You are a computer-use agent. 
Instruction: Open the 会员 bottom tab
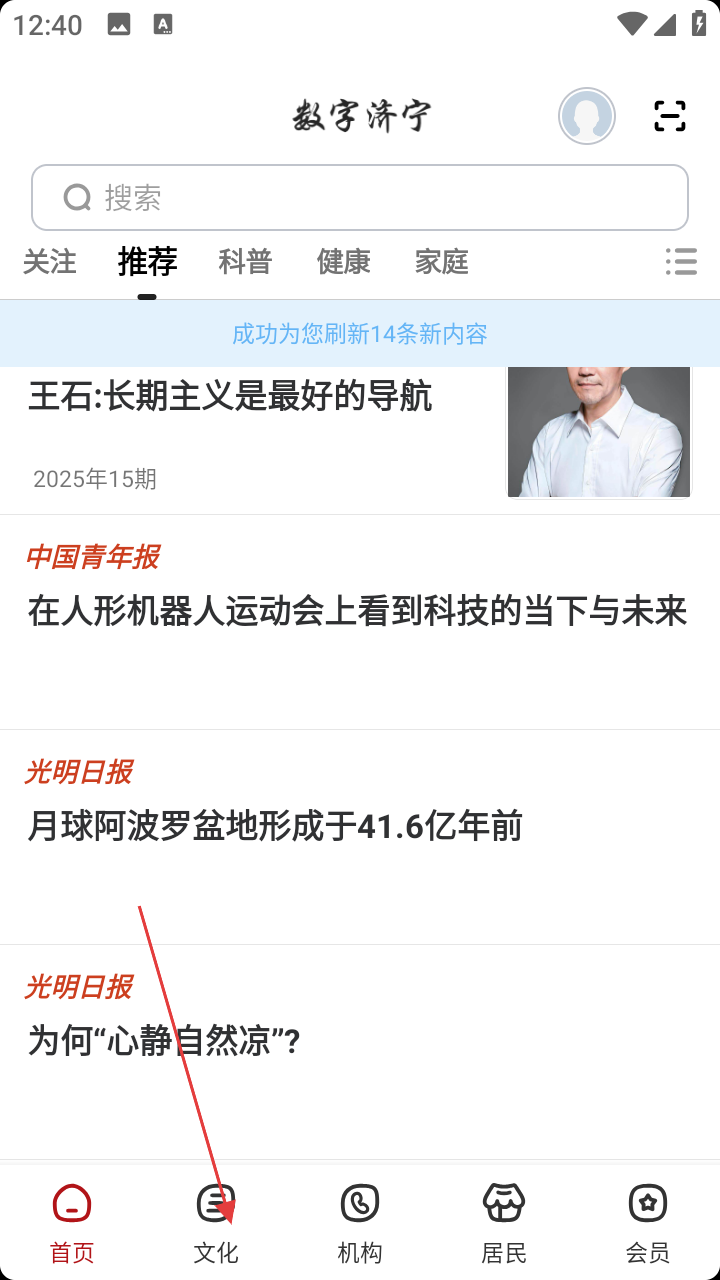coord(648,1222)
